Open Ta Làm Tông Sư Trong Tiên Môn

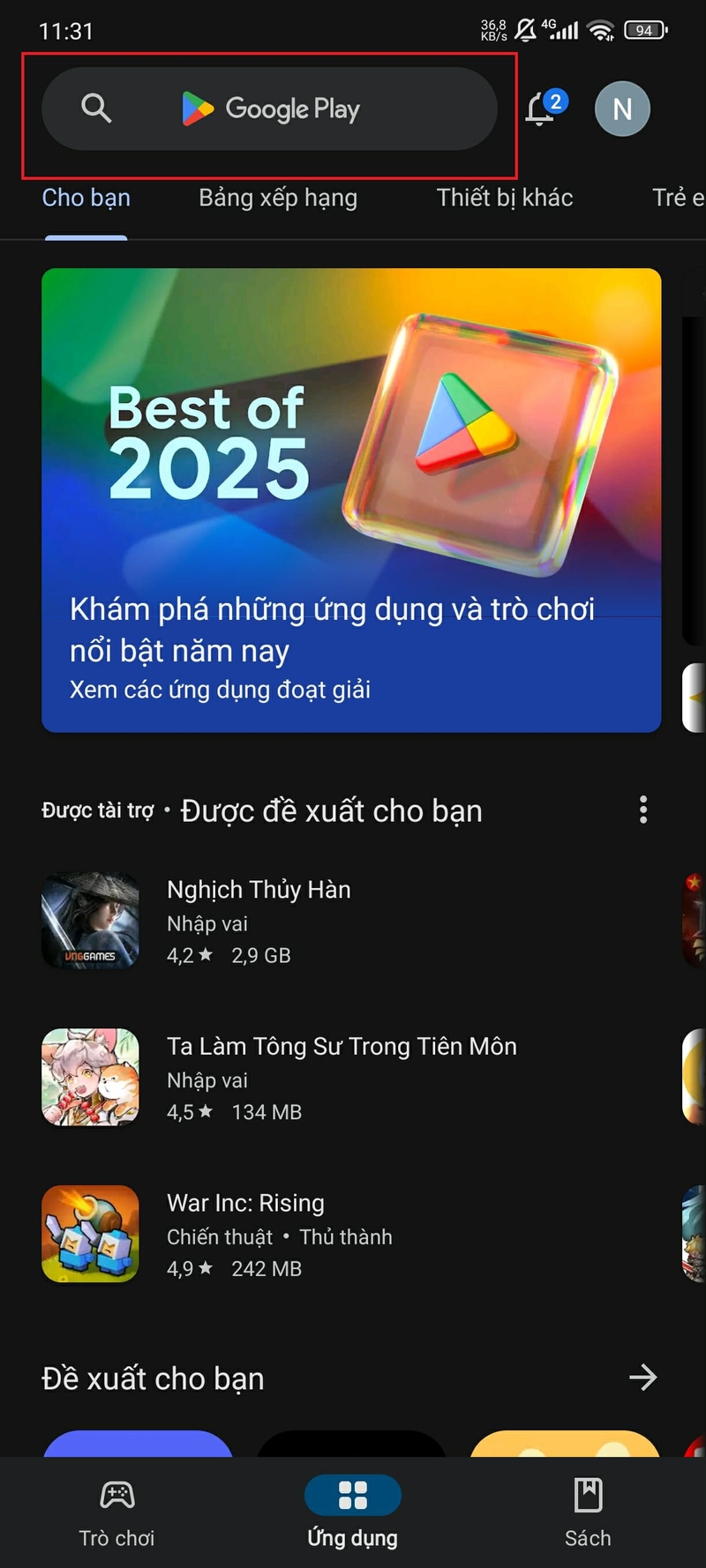click(351, 1078)
